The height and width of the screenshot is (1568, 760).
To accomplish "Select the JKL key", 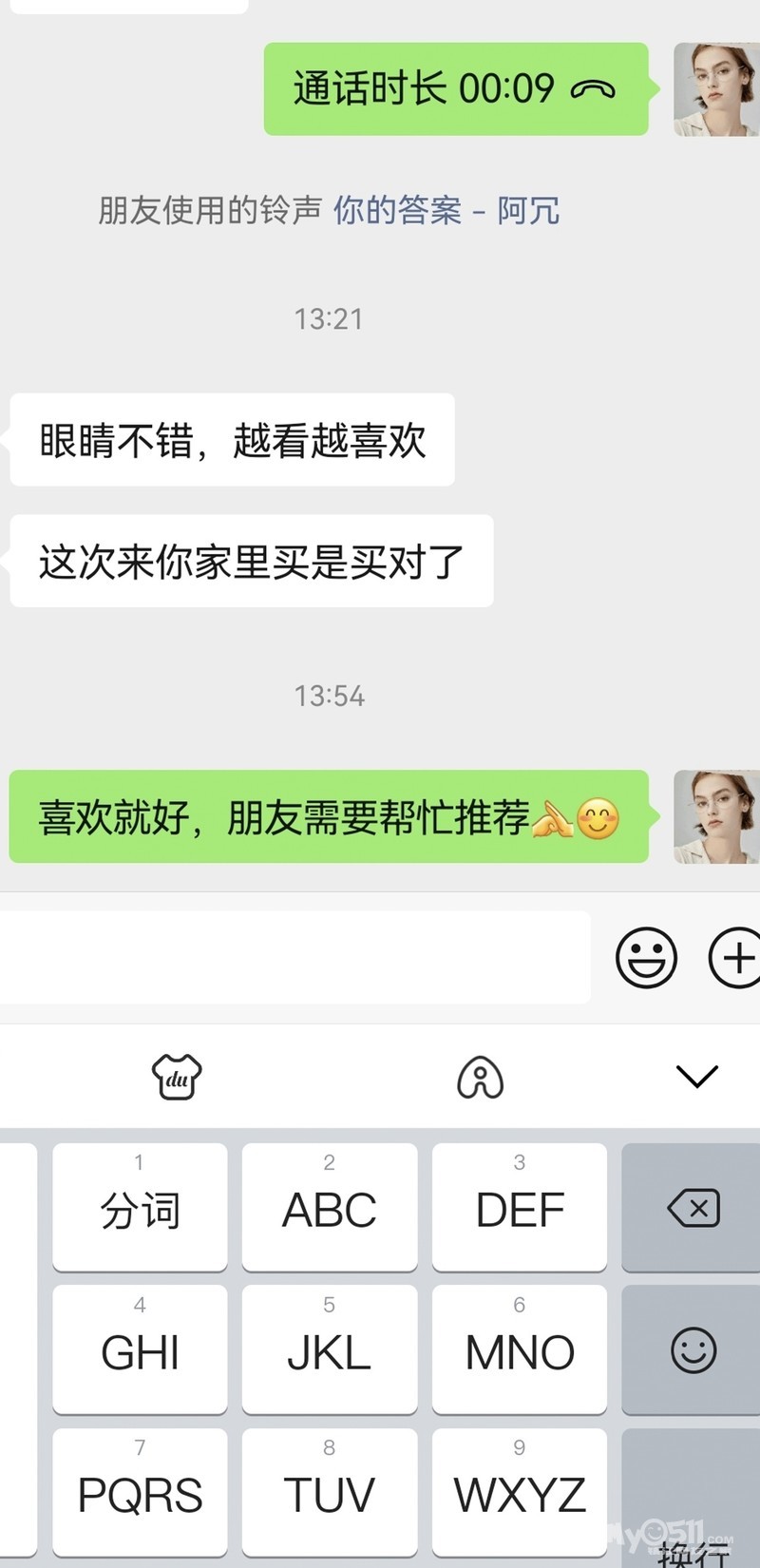I will click(329, 1349).
